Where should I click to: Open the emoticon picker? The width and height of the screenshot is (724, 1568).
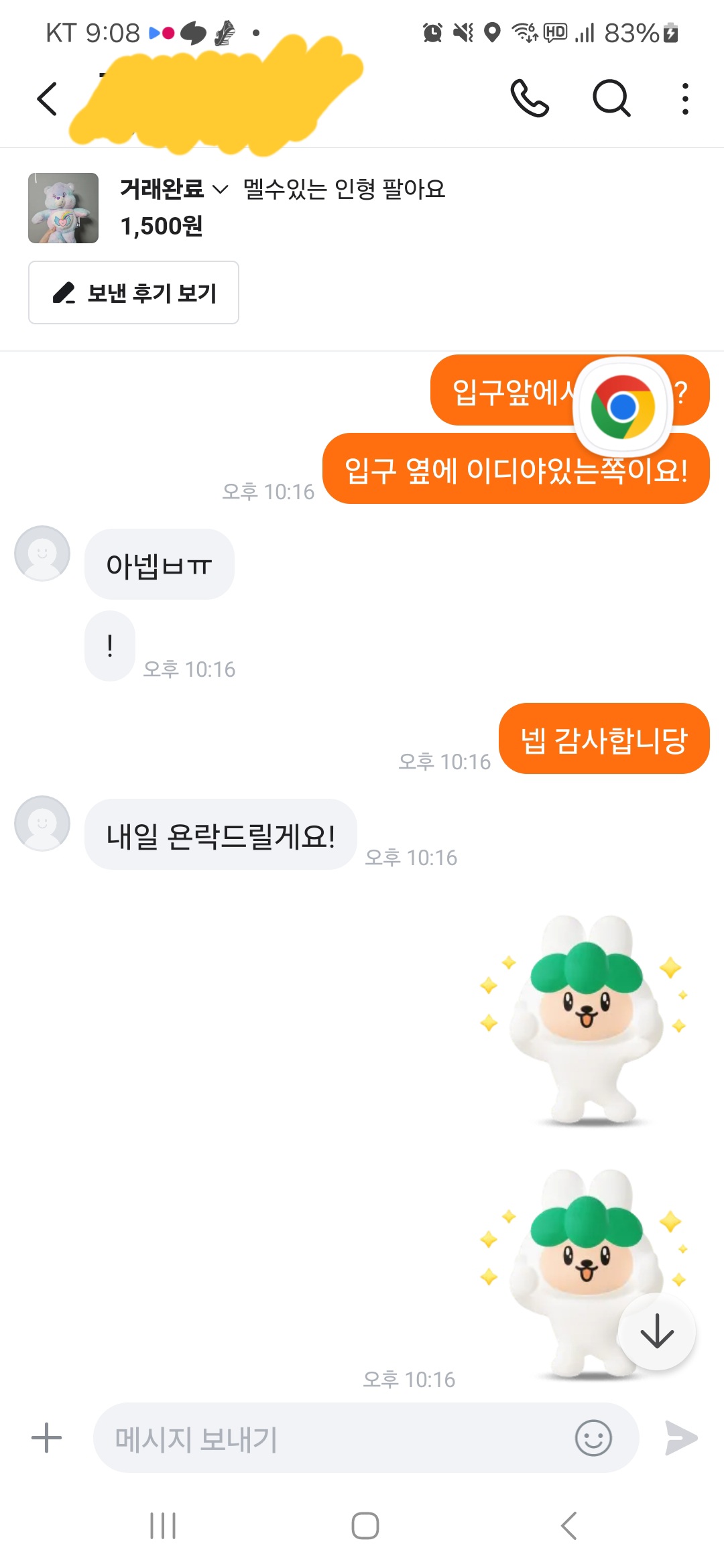pos(593,1438)
